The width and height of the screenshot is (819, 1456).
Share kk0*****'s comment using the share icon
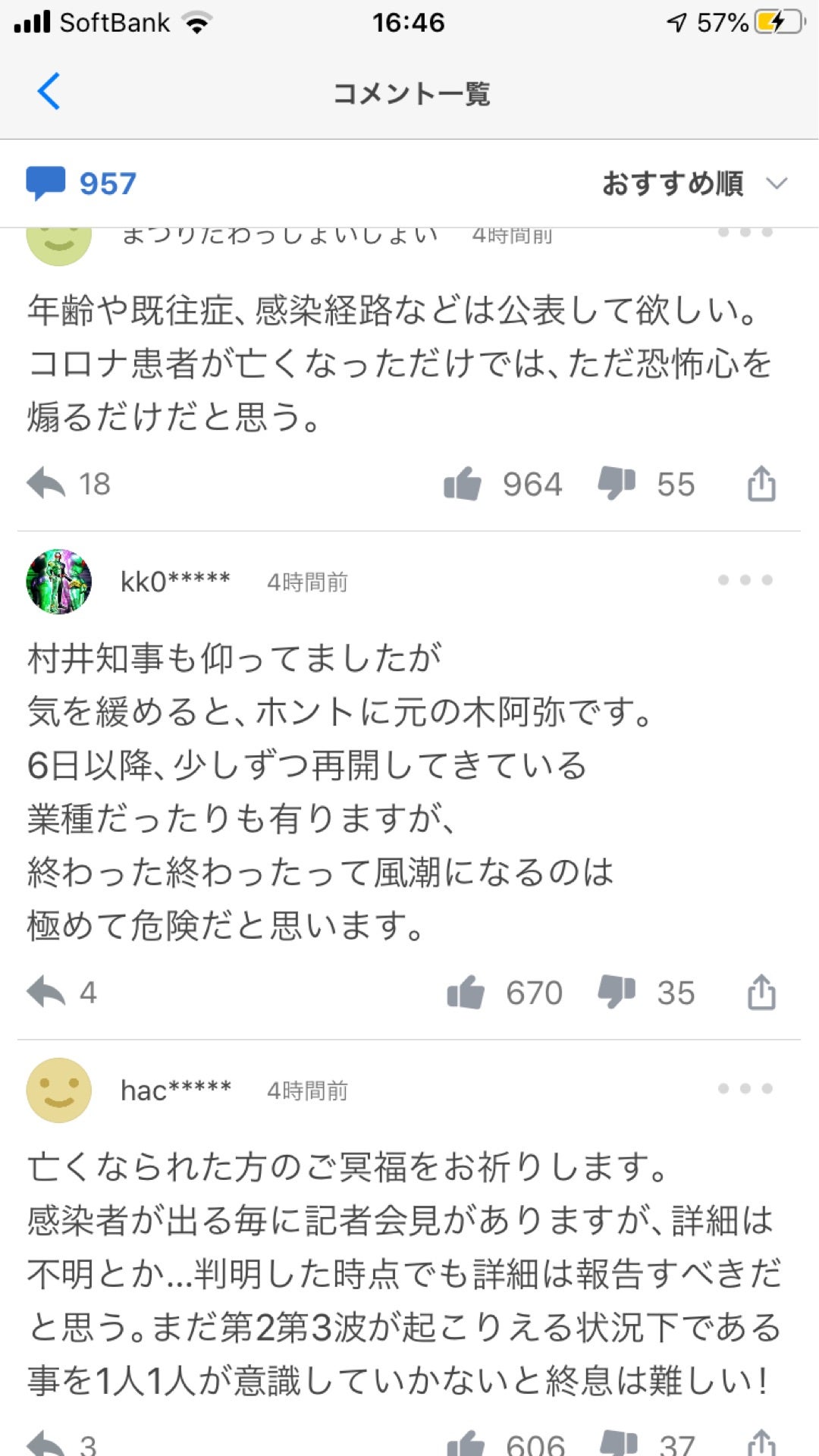[763, 991]
